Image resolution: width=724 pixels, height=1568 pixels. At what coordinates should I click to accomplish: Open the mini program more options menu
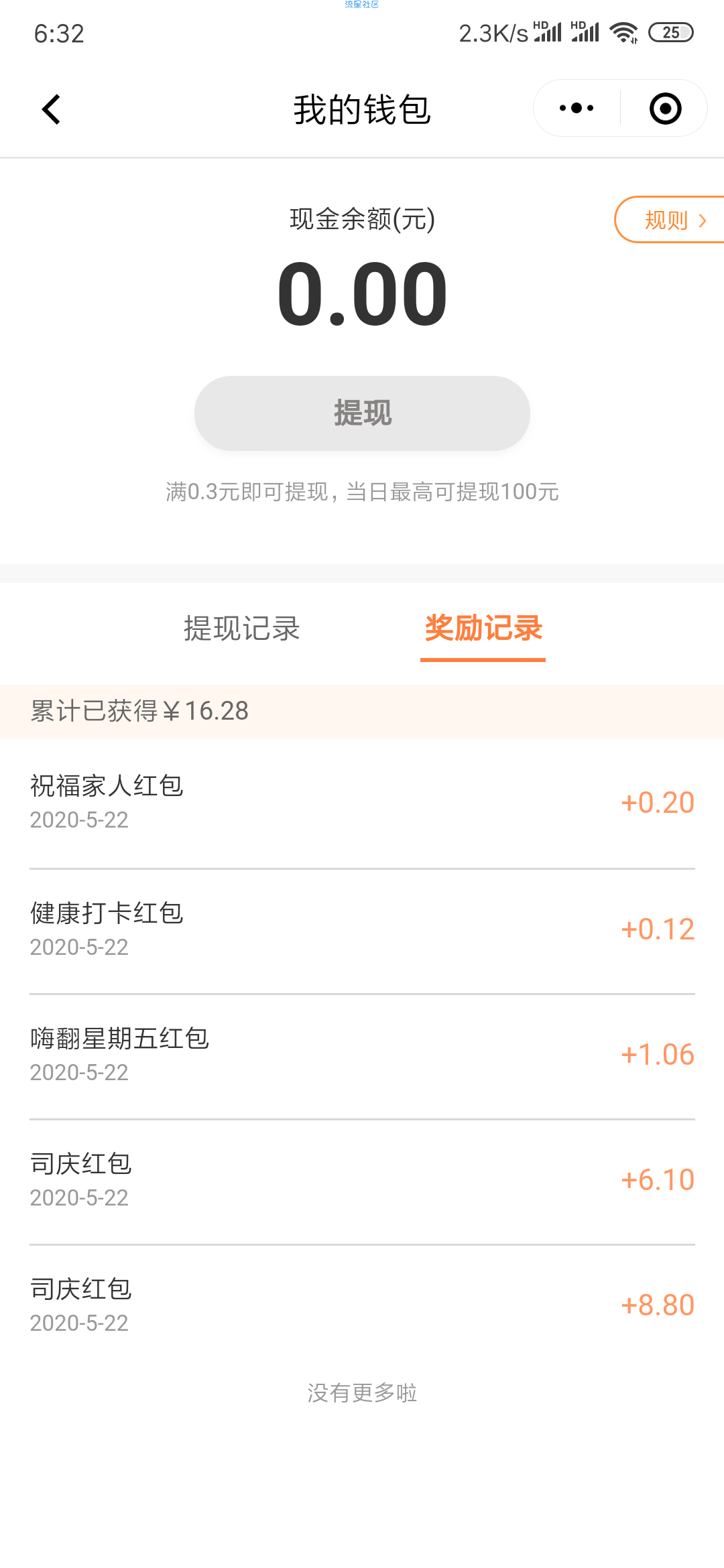(x=577, y=108)
